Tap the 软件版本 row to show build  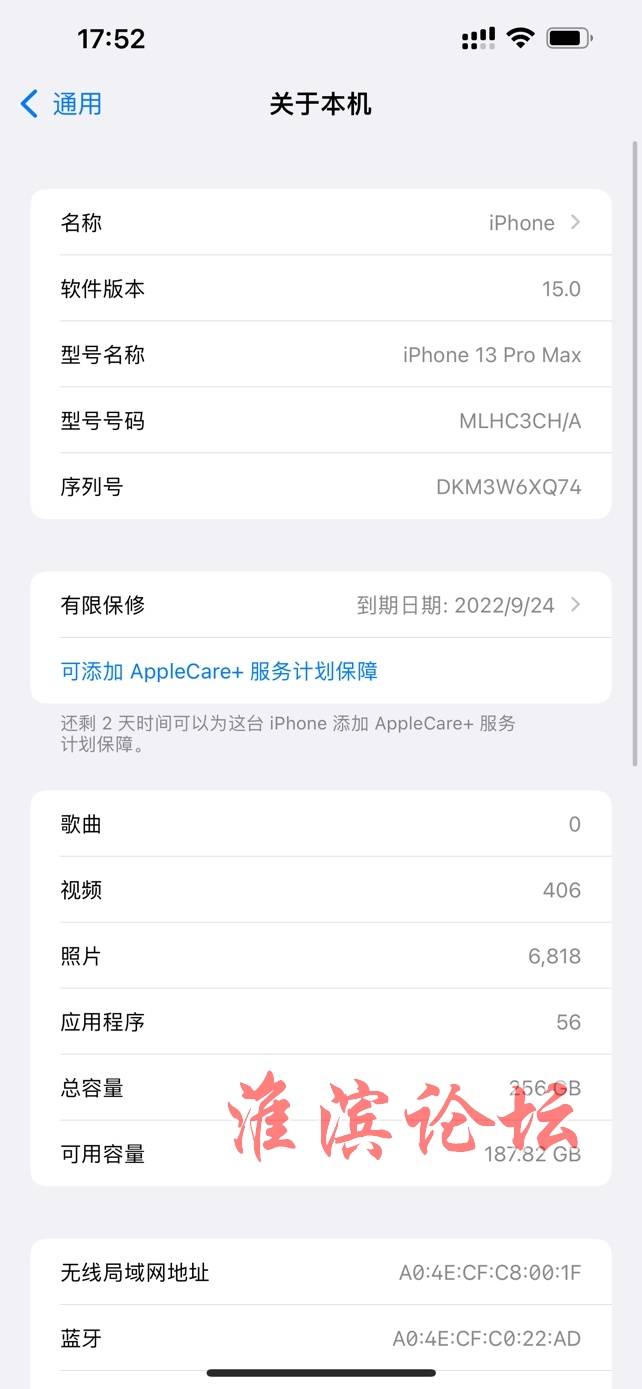(321, 288)
